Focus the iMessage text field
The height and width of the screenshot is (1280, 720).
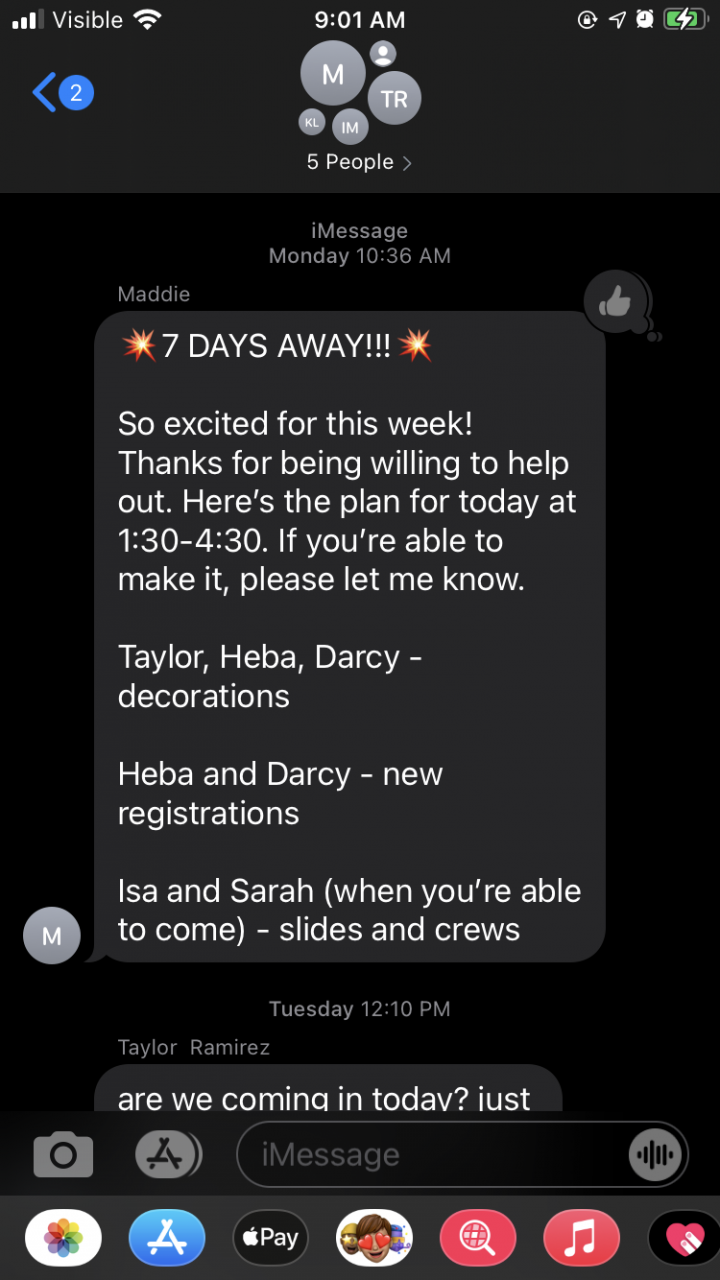tap(430, 1156)
